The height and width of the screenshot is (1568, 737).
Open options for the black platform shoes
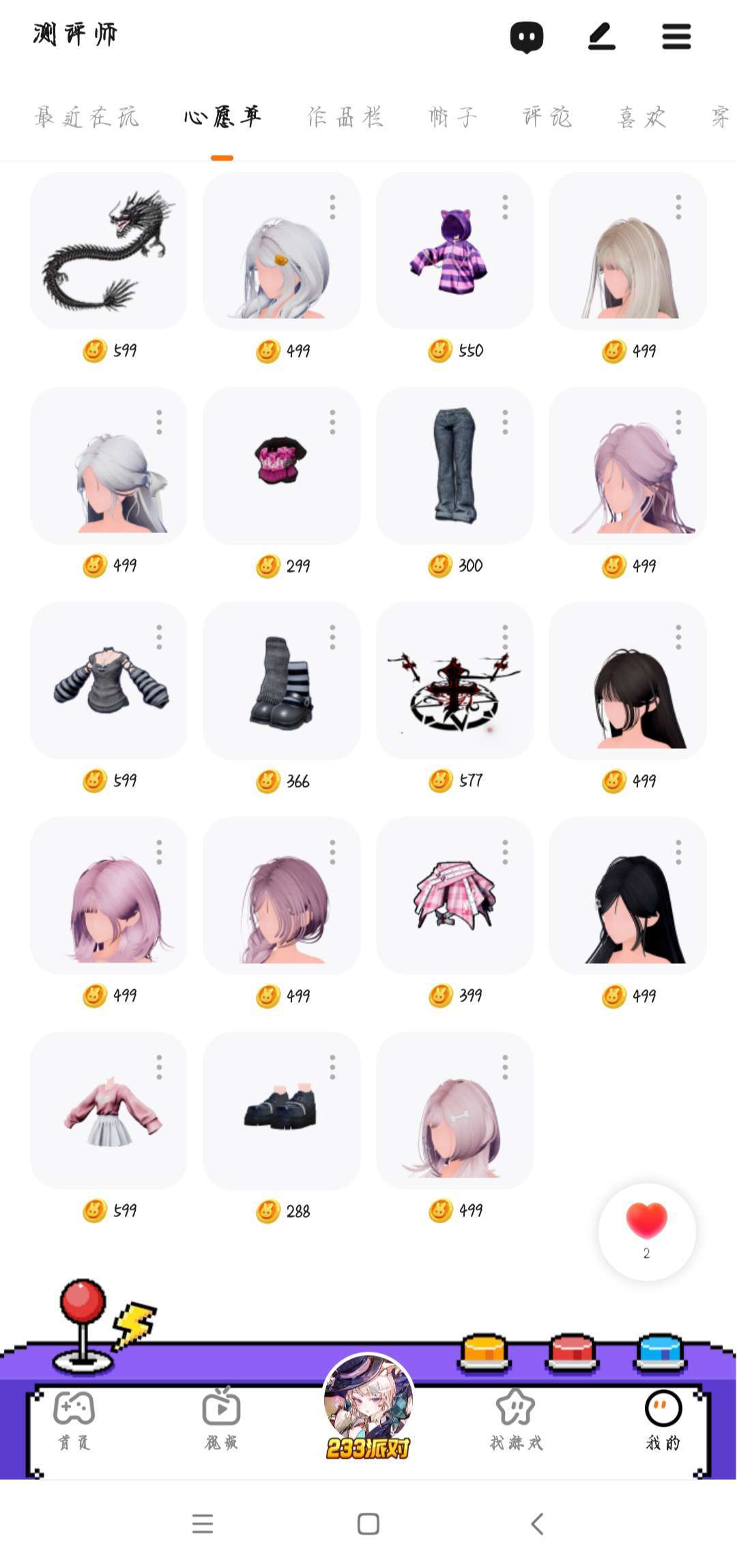tap(332, 1067)
